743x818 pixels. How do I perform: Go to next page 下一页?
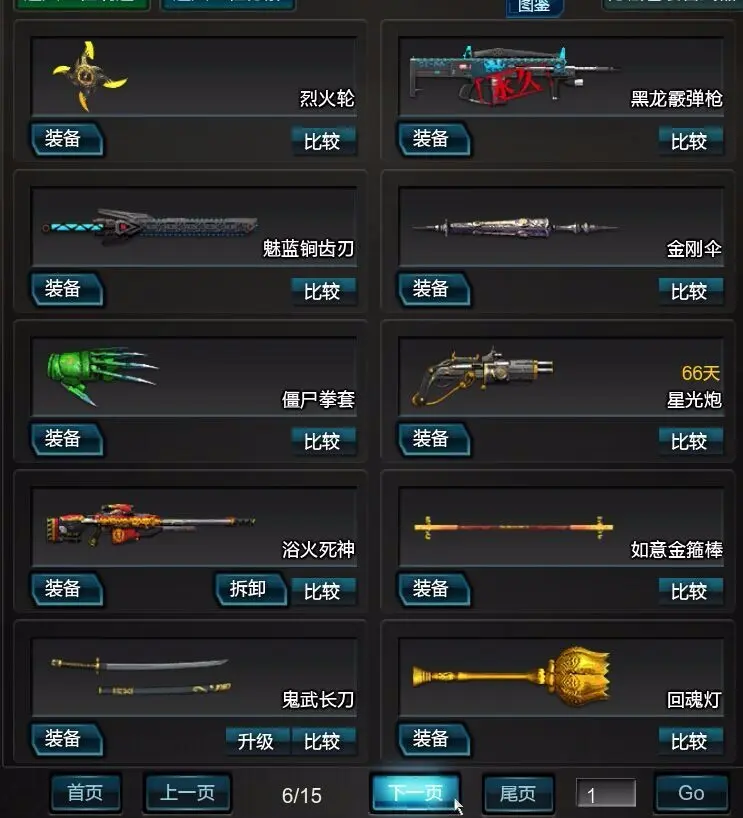point(415,794)
